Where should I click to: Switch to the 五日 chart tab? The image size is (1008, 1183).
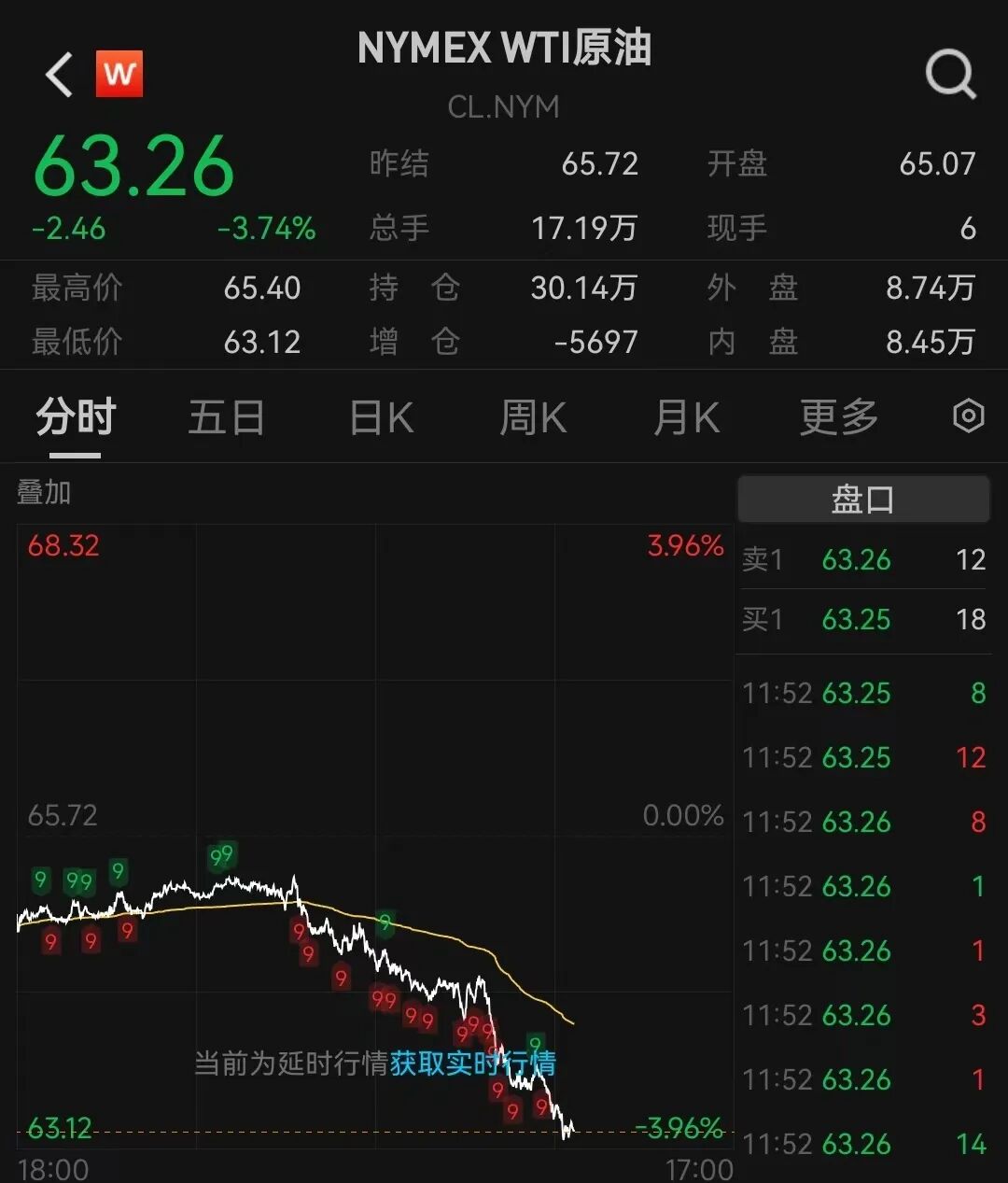(x=227, y=417)
